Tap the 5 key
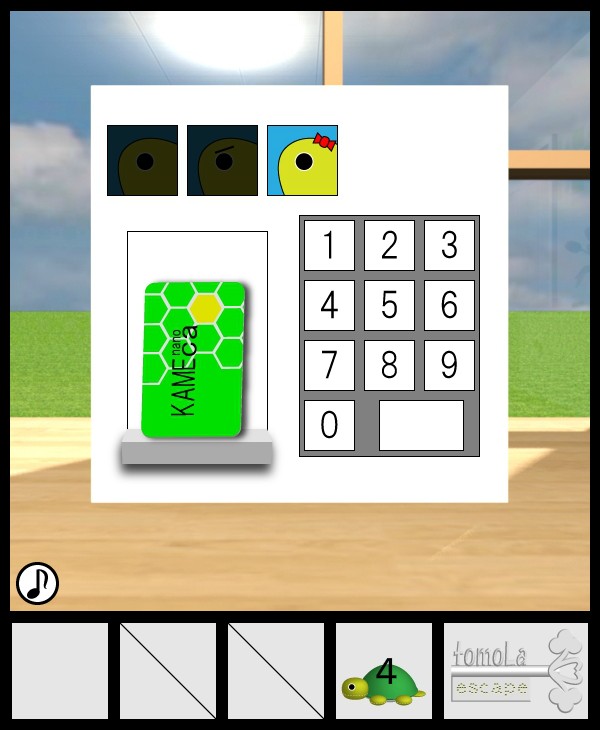 tap(389, 306)
